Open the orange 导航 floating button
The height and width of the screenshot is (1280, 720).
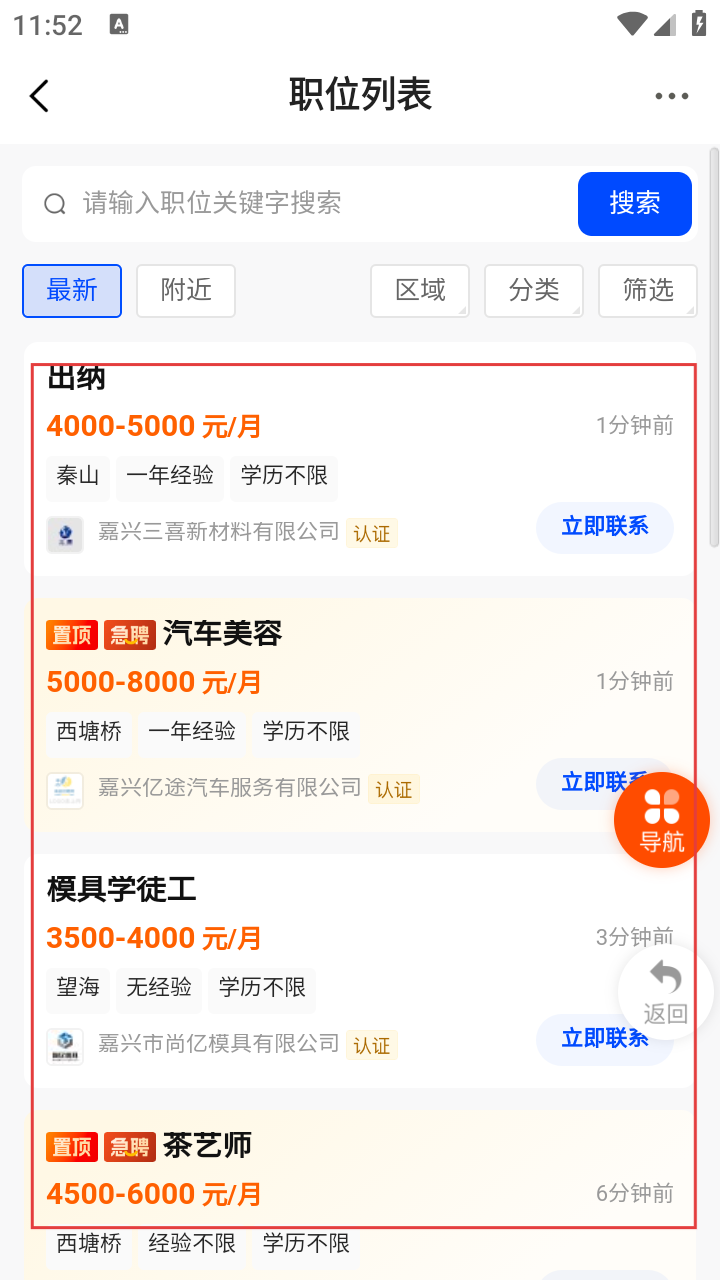point(662,820)
